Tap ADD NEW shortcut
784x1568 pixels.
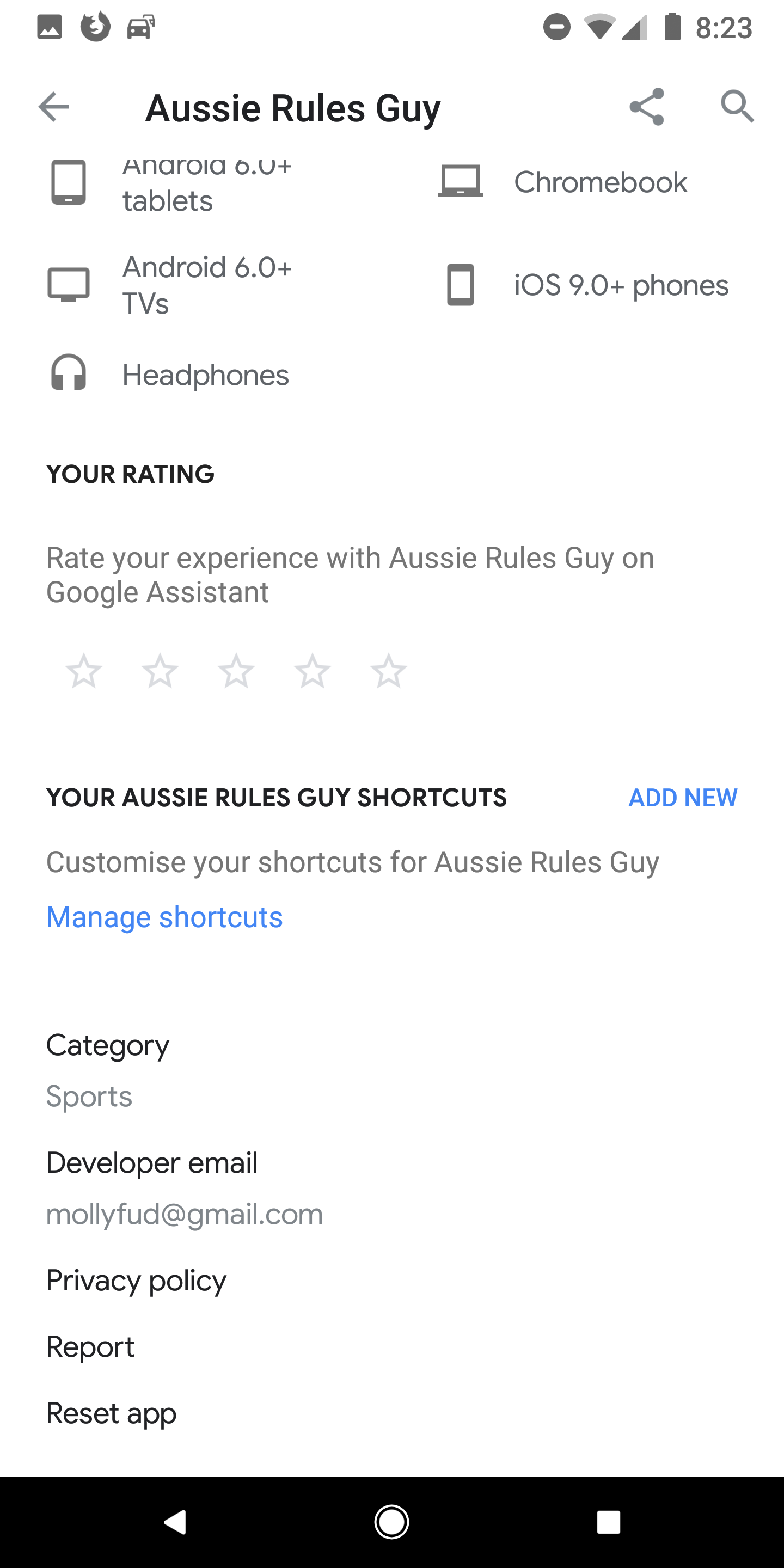point(682,798)
